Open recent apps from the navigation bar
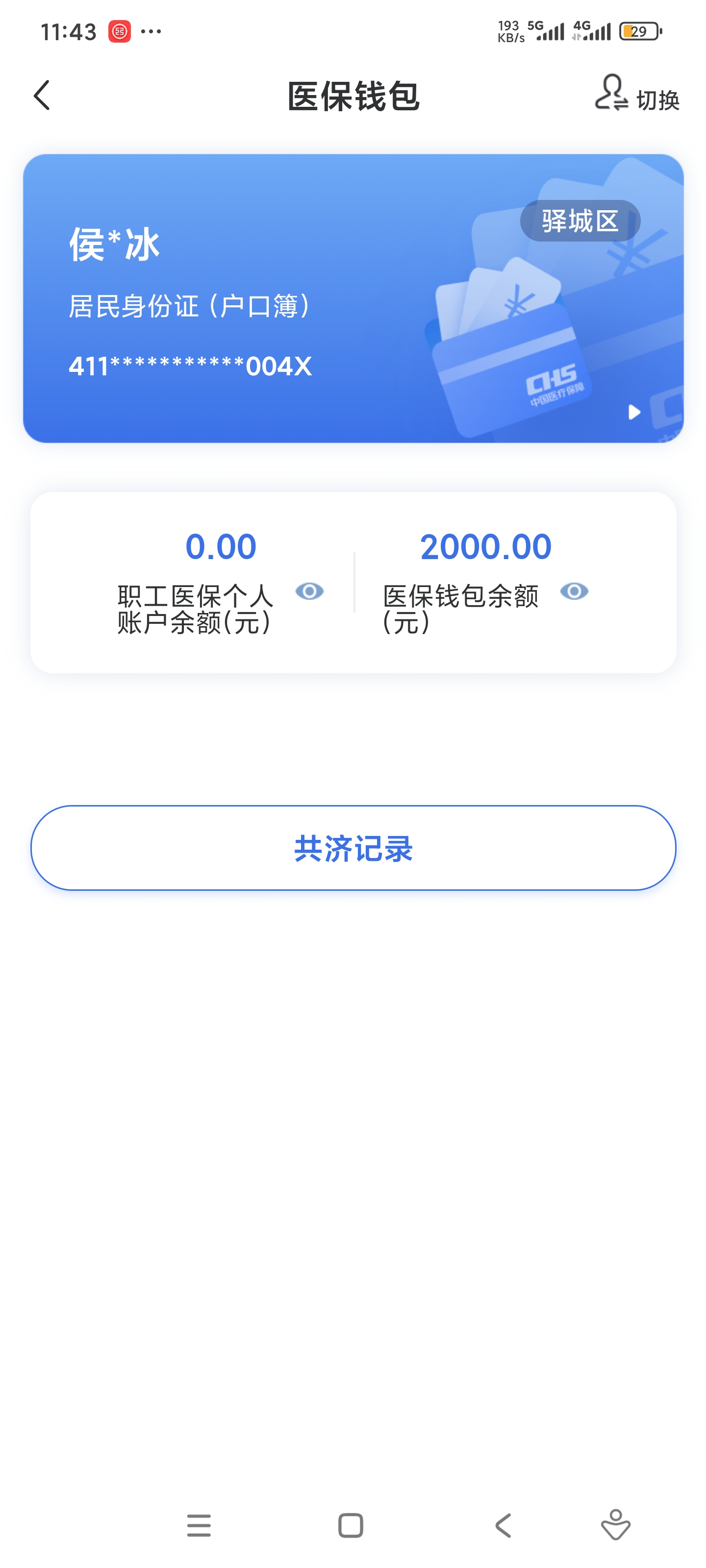The width and height of the screenshot is (706, 1568). pyautogui.click(x=199, y=1525)
